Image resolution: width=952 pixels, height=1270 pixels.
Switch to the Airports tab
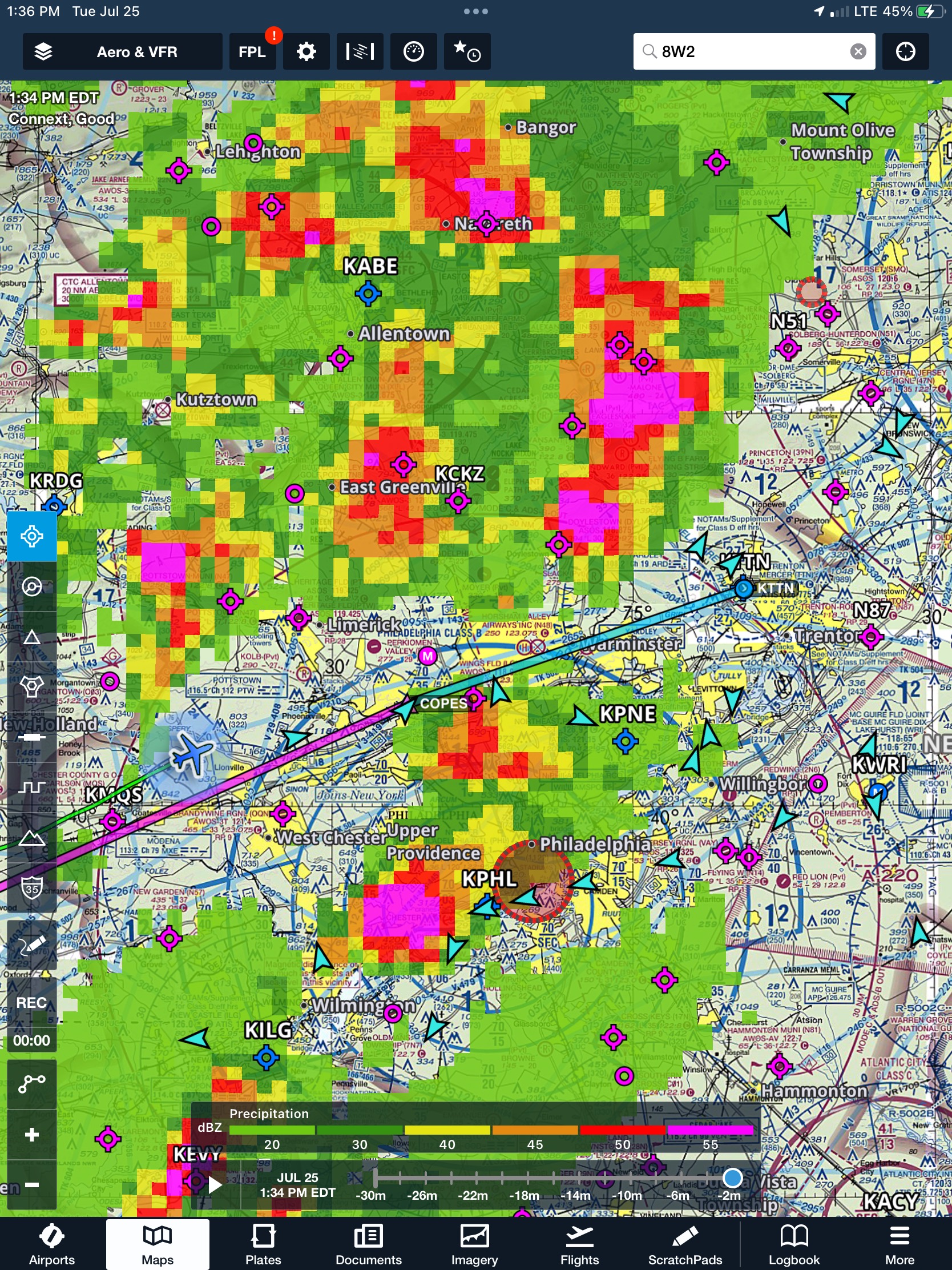(51, 1245)
